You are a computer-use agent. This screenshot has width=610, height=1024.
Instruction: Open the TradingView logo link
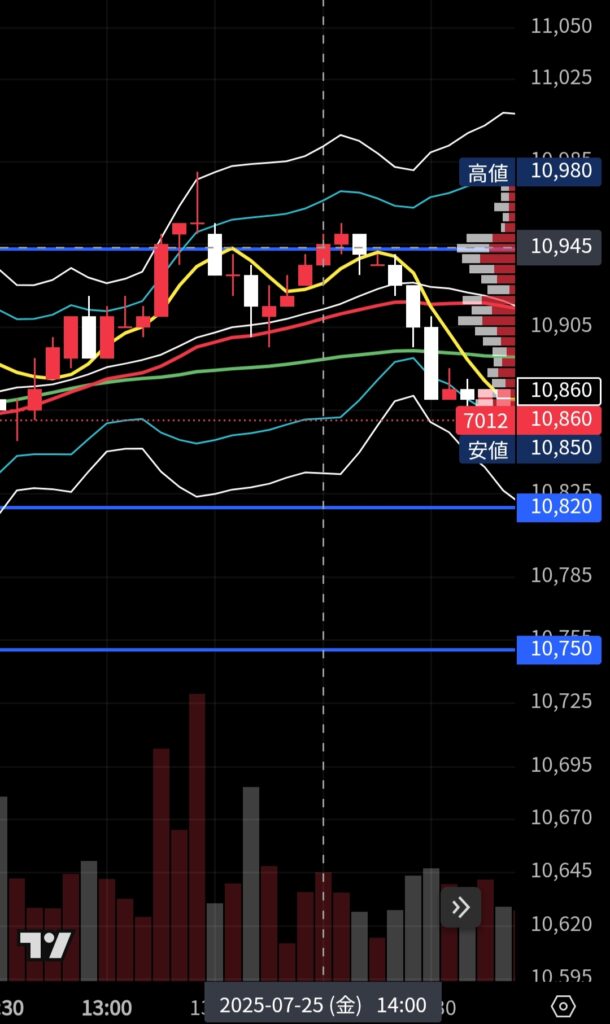[x=44, y=945]
